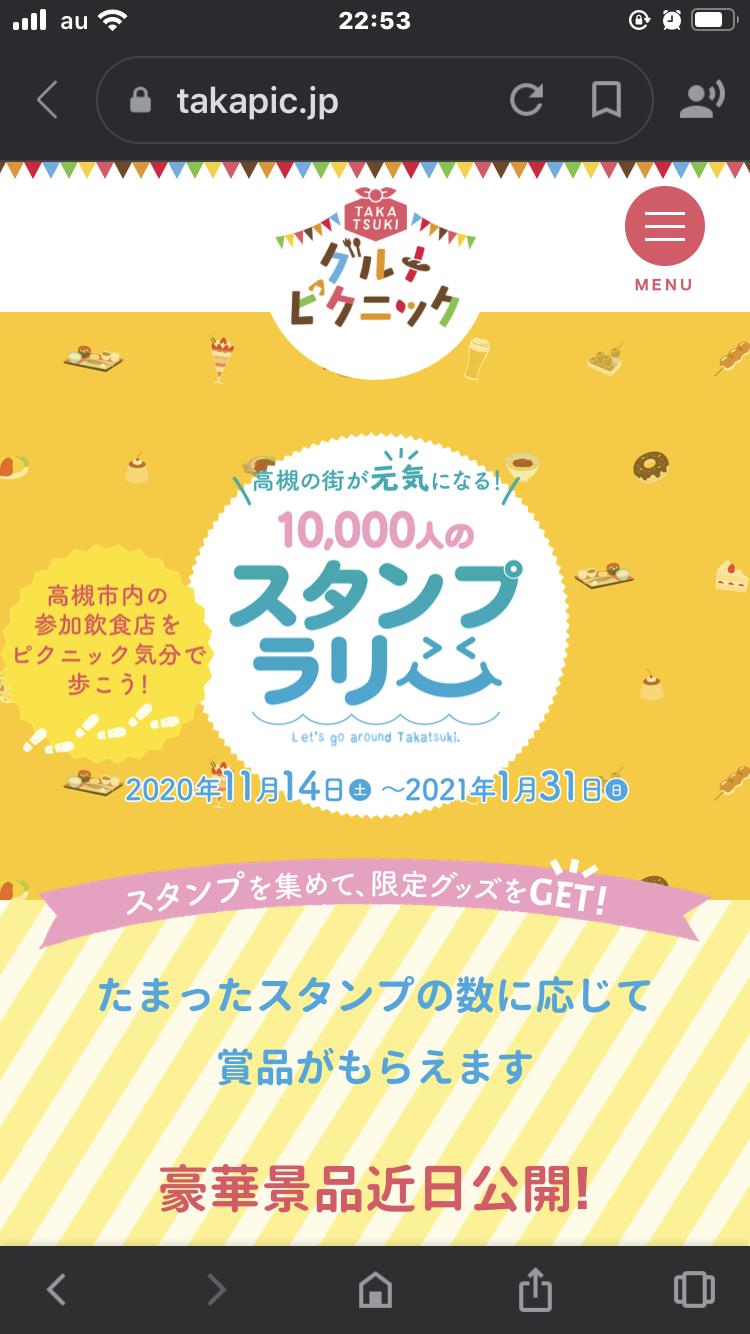This screenshot has height=1334, width=750.
Task: Bookmark this page
Action: [606, 100]
